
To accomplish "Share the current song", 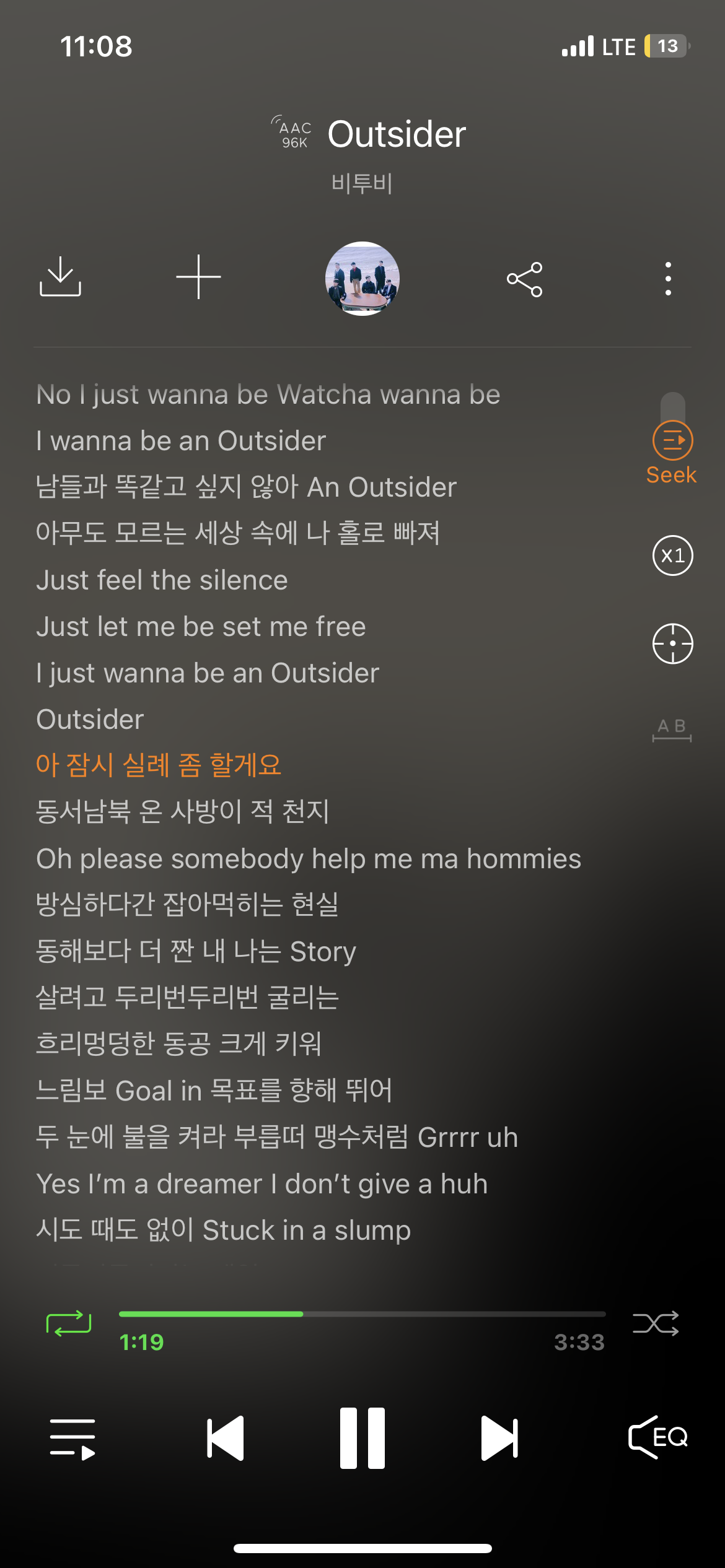I will [524, 279].
